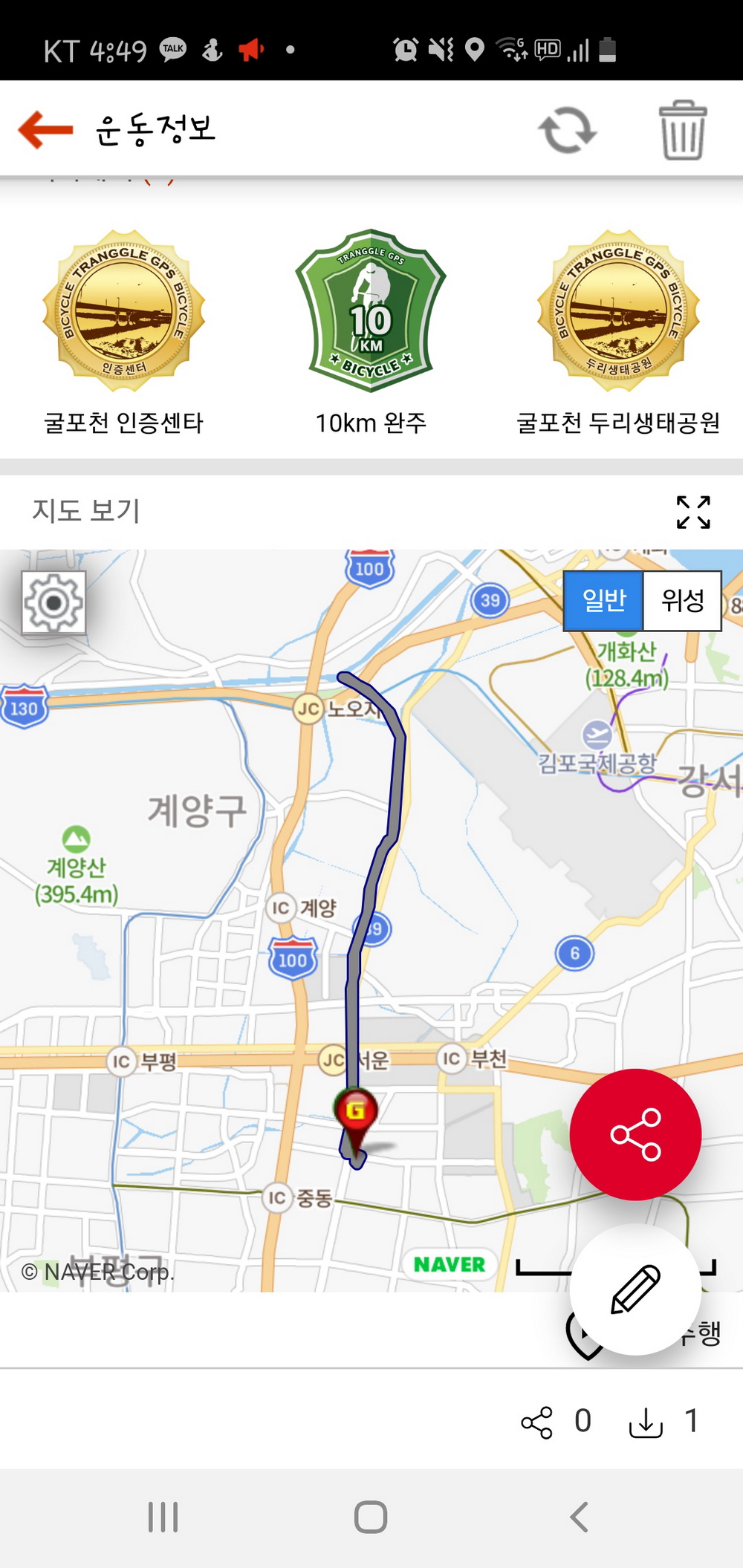Delete this workout record
Screen dimensions: 743x1568
[682, 131]
